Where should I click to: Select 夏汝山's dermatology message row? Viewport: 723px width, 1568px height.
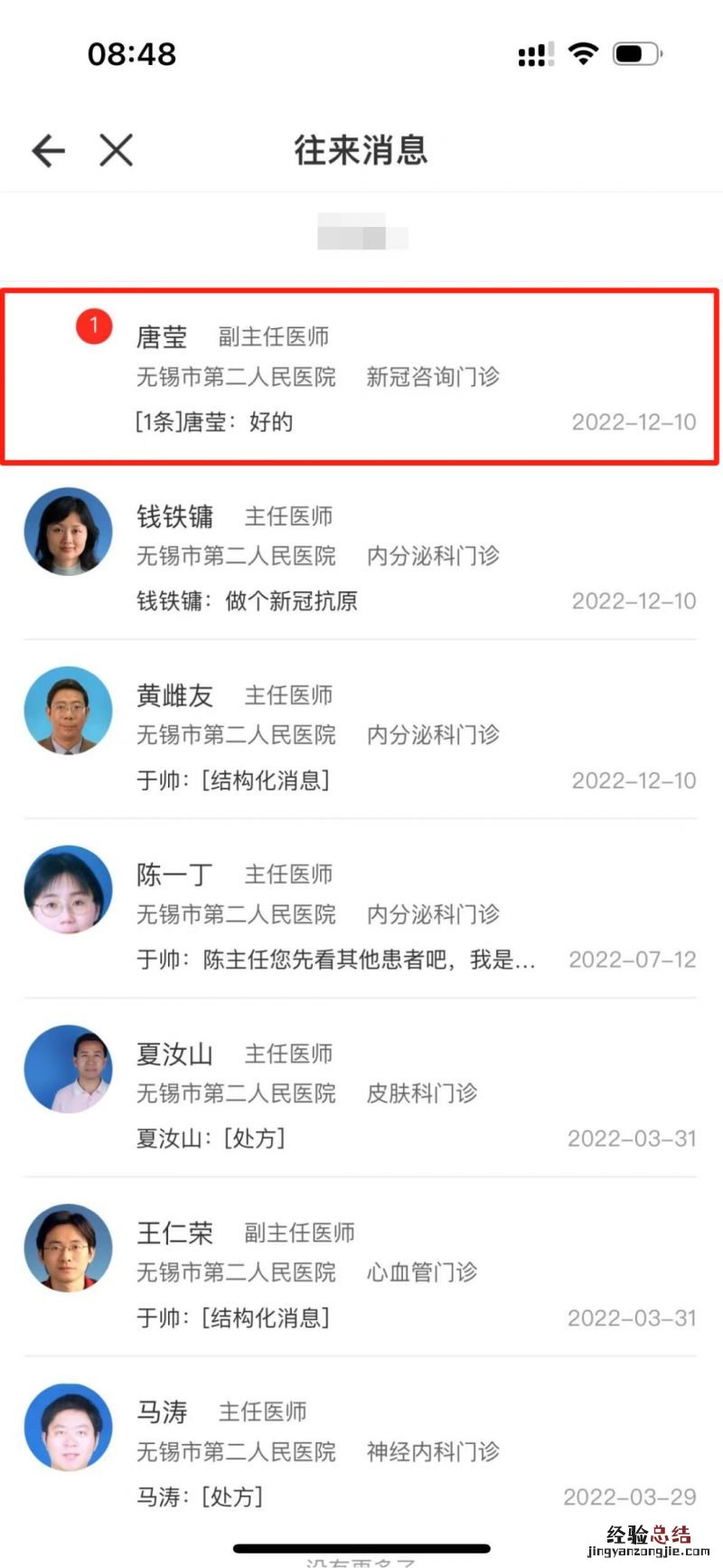click(361, 1093)
